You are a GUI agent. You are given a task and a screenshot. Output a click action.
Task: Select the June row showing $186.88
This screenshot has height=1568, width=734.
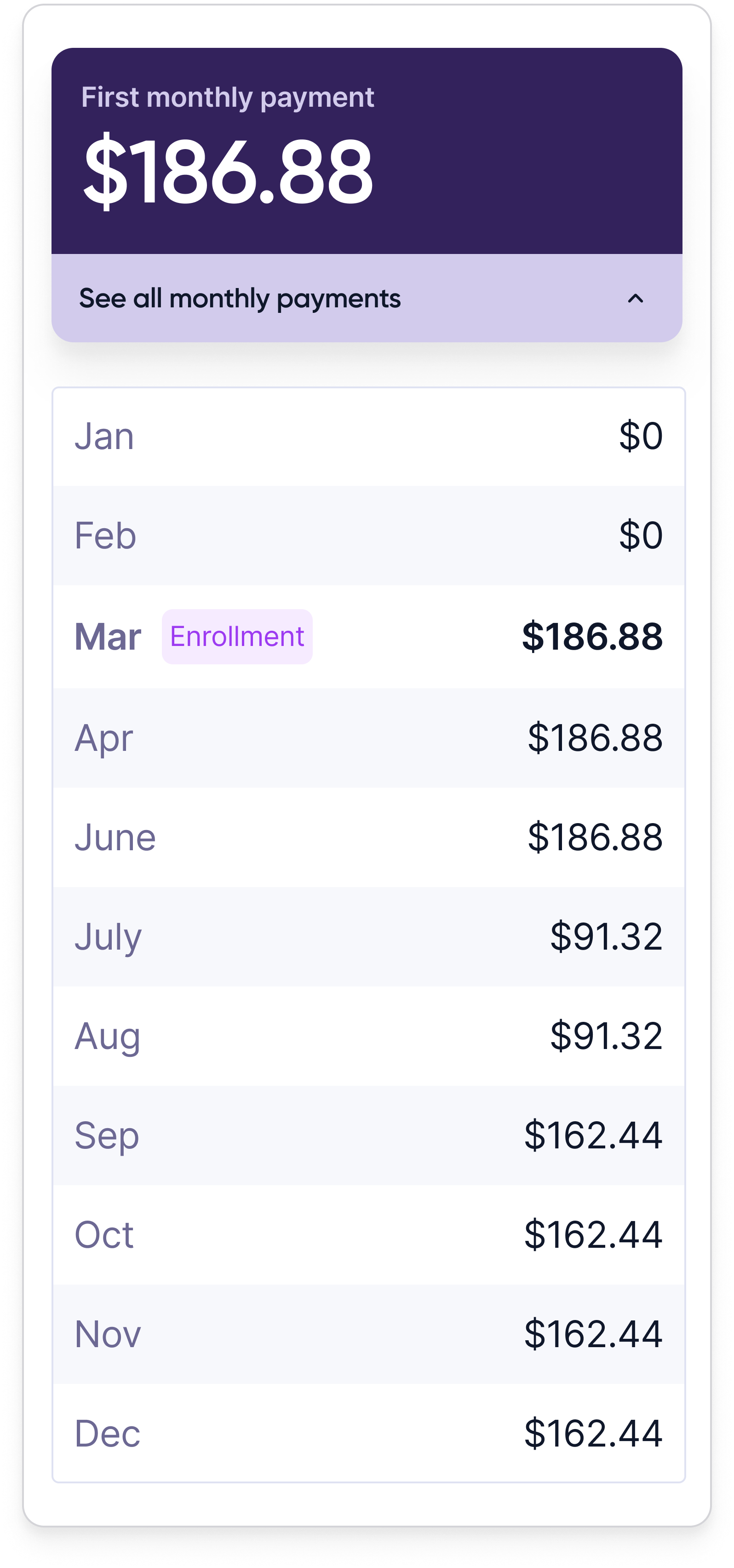[x=367, y=837]
